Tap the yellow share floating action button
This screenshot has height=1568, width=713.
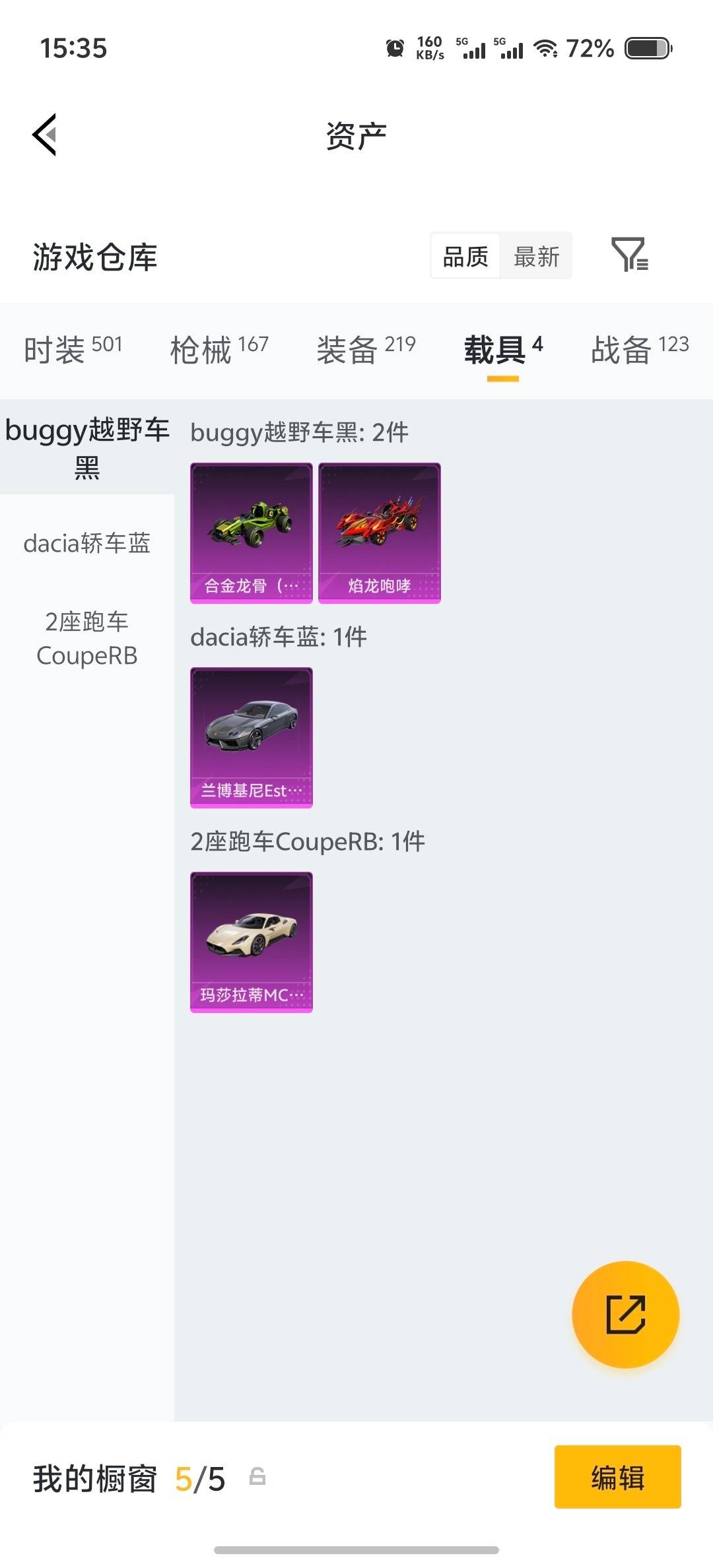(624, 1315)
